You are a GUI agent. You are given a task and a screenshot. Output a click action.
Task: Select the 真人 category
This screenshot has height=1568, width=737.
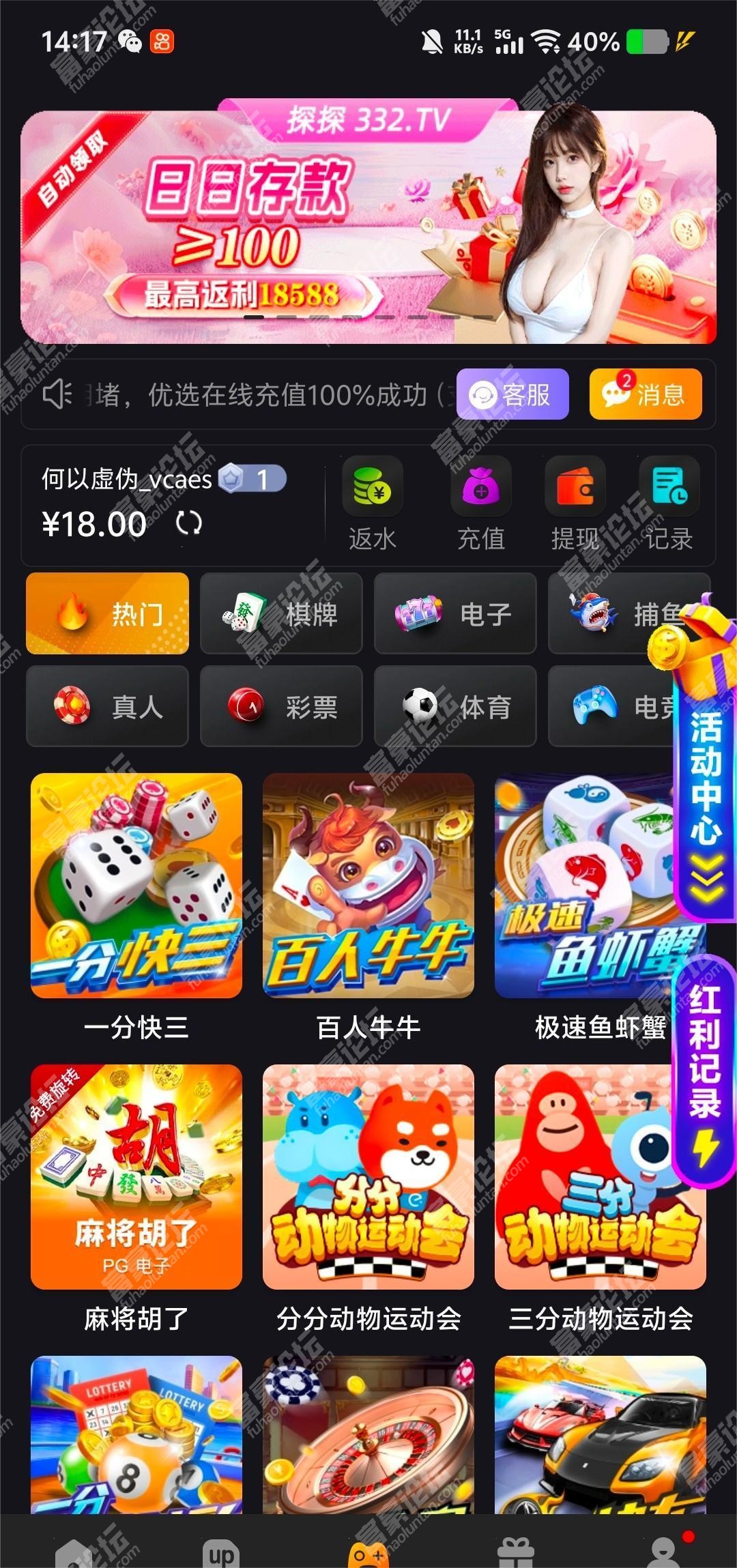pos(107,706)
